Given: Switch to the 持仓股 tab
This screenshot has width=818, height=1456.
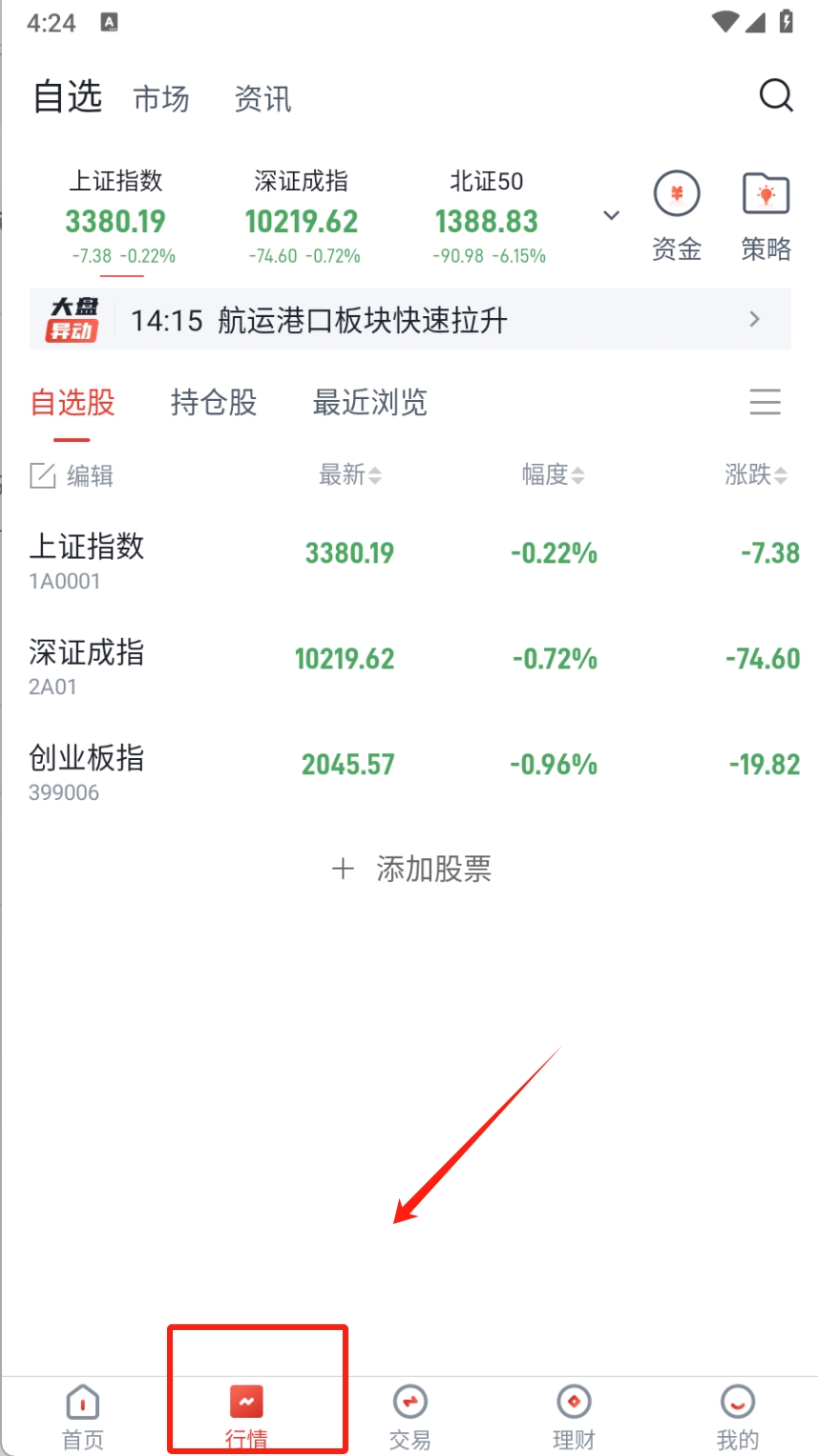Looking at the screenshot, I should 214,403.
